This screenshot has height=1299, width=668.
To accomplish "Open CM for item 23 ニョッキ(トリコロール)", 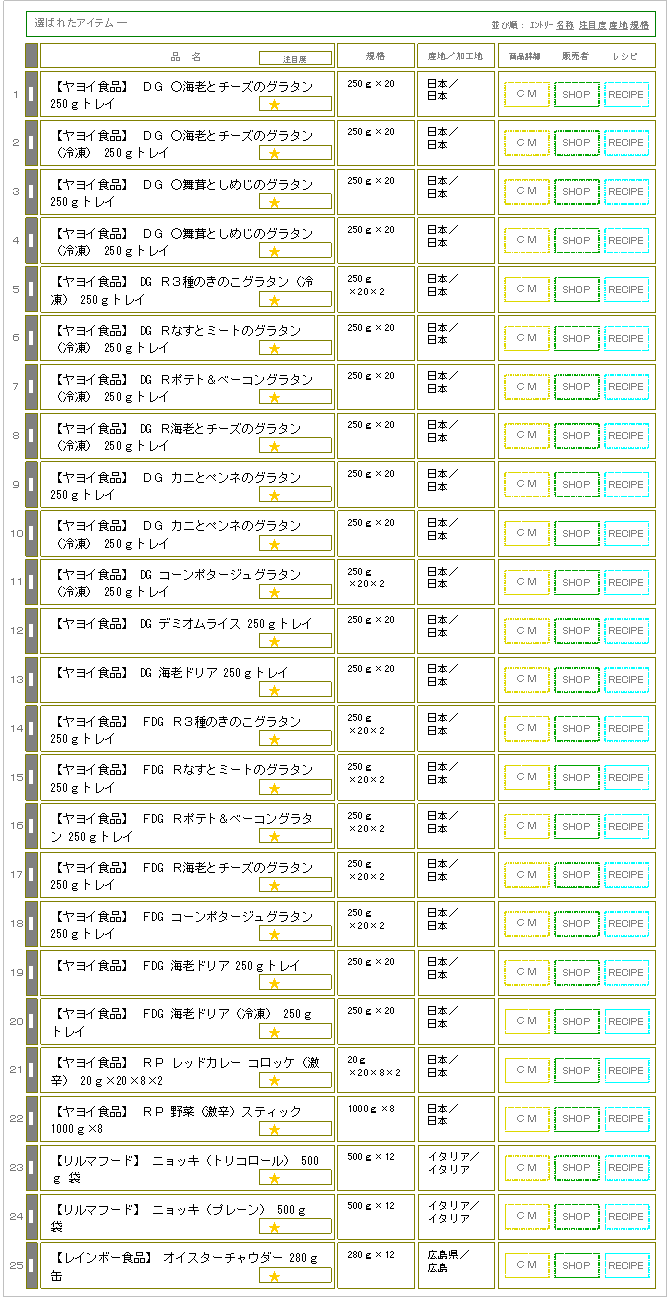I will tap(527, 1169).
